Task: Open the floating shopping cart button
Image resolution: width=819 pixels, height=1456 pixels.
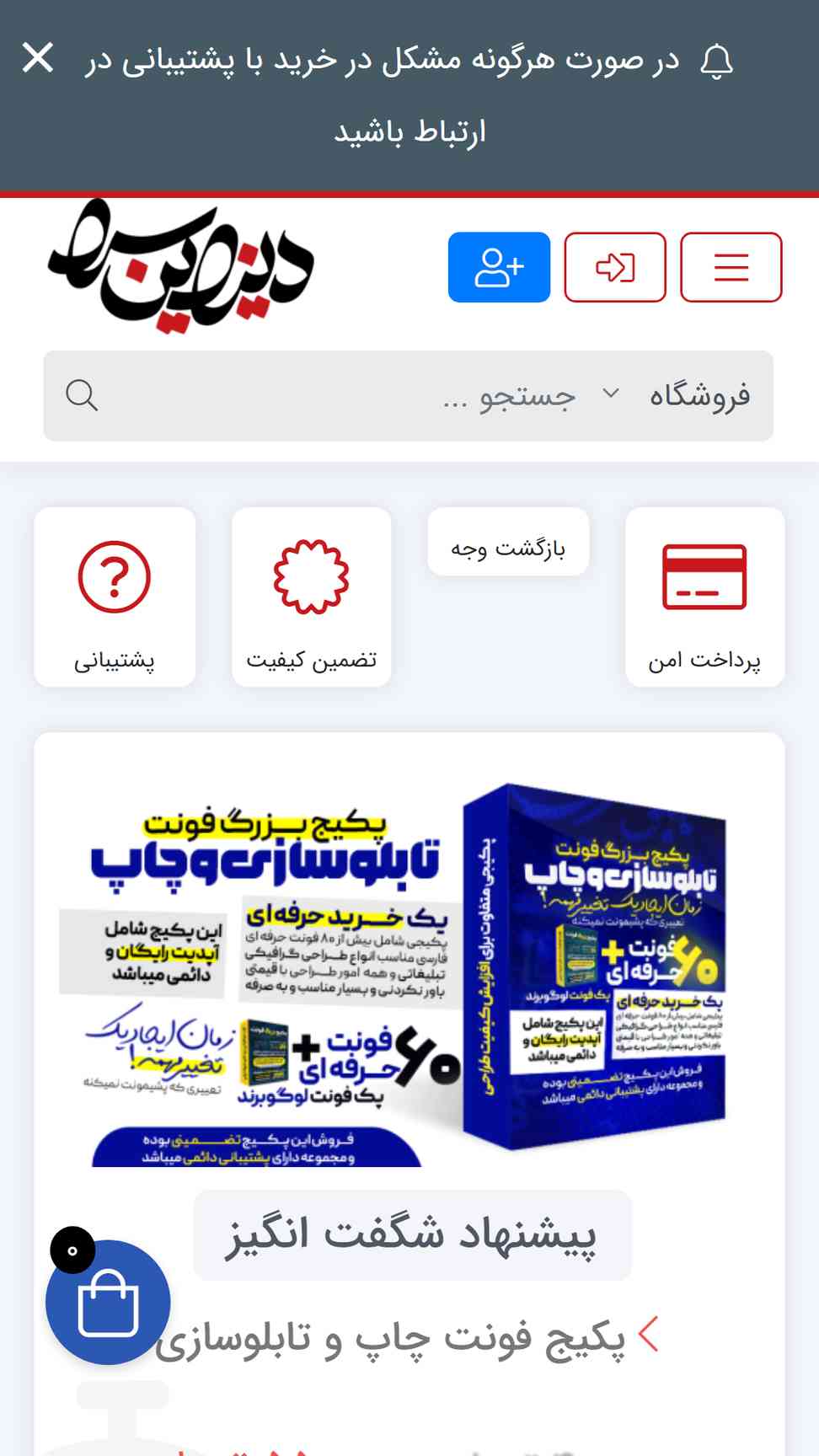Action: pyautogui.click(x=108, y=1302)
